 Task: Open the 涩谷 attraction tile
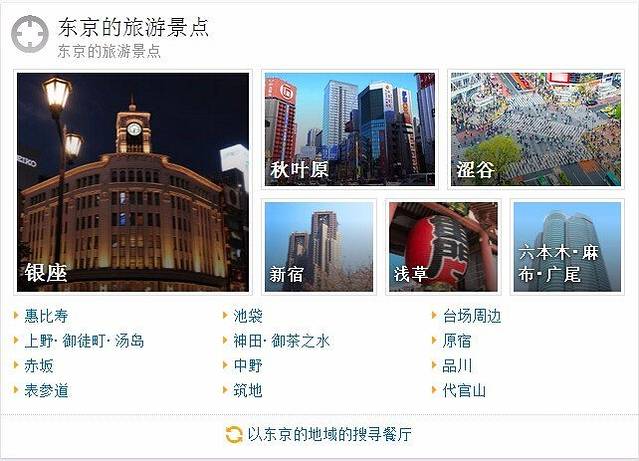click(x=535, y=128)
